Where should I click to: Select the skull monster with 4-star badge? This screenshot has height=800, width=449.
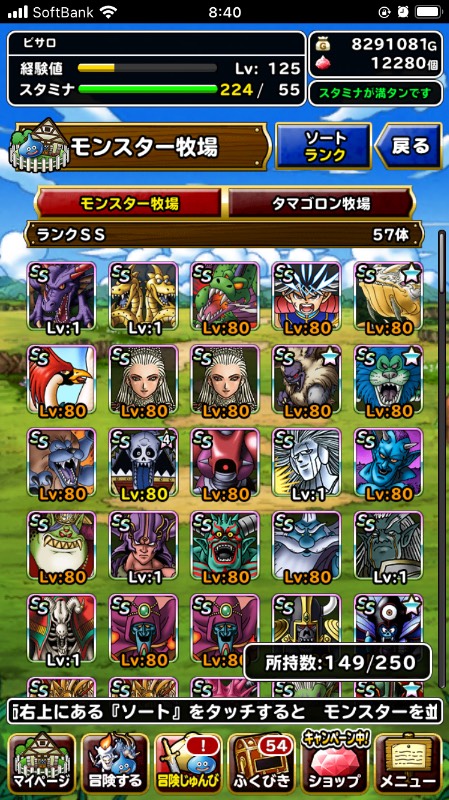point(143,463)
